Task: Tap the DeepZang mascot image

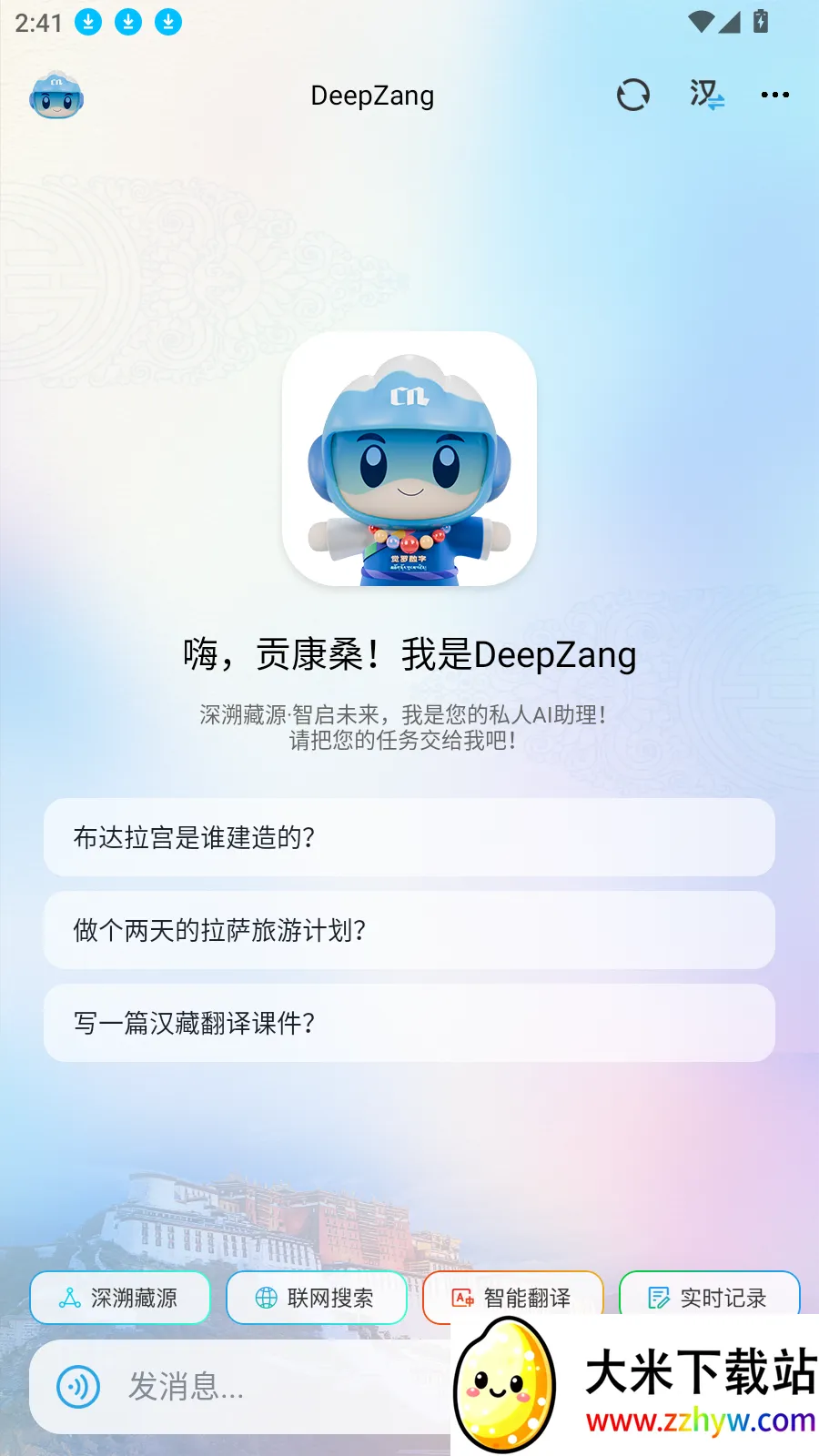Action: [x=409, y=460]
